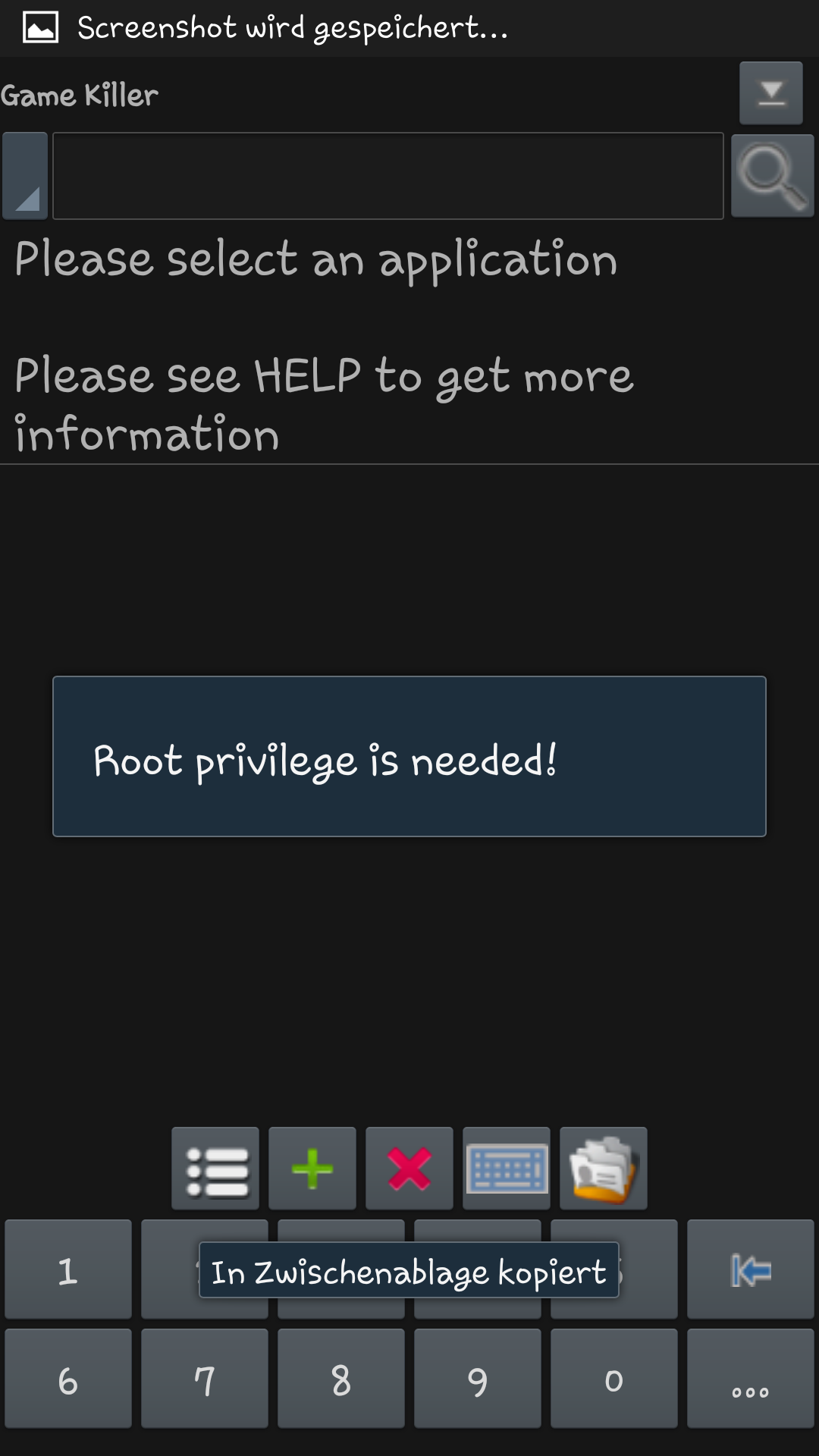The image size is (819, 1456).
Task: Open more keys with the dots button
Action: (x=751, y=1379)
